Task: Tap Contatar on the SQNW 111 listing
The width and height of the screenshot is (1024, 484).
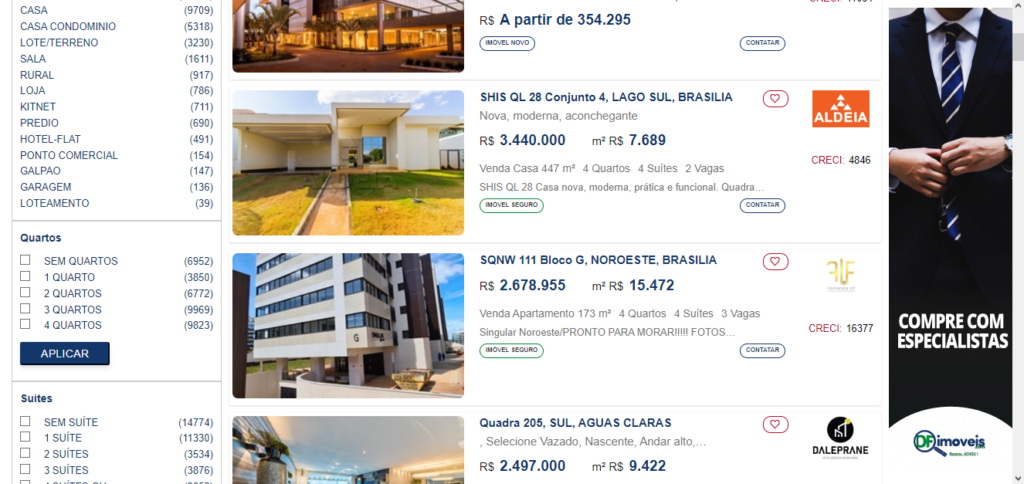Action: (x=762, y=350)
